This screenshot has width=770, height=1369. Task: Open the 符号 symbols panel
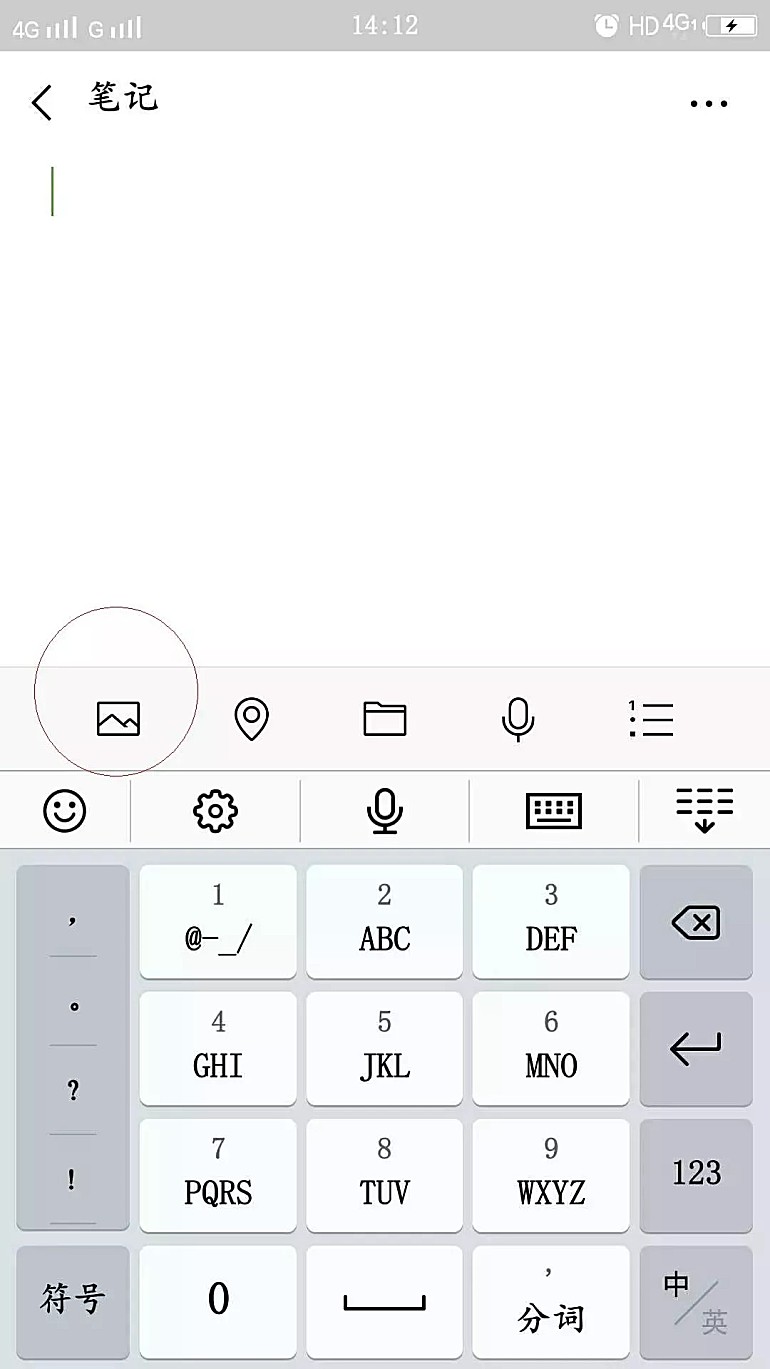(x=73, y=1300)
